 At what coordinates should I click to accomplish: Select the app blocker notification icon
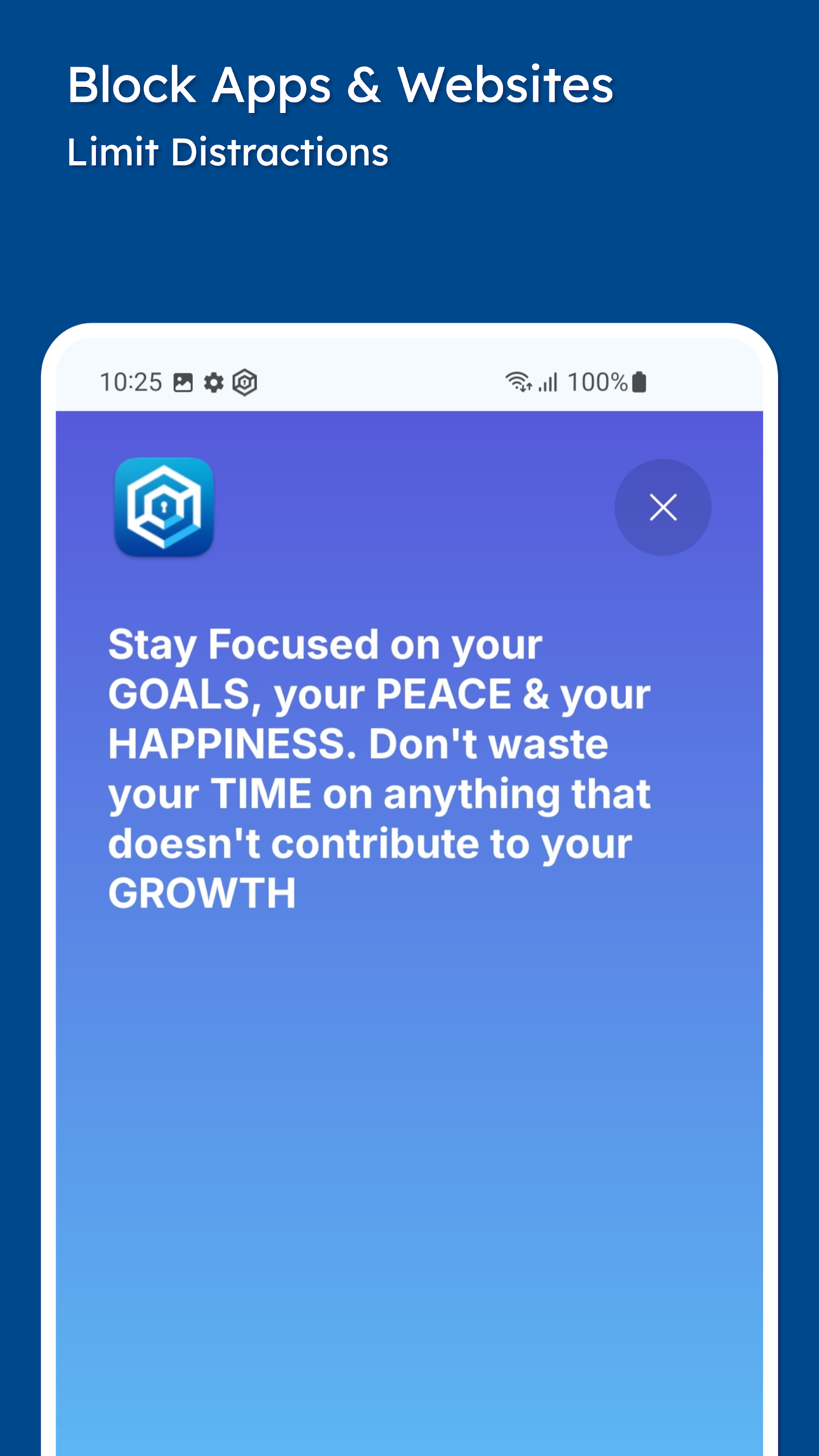244,382
